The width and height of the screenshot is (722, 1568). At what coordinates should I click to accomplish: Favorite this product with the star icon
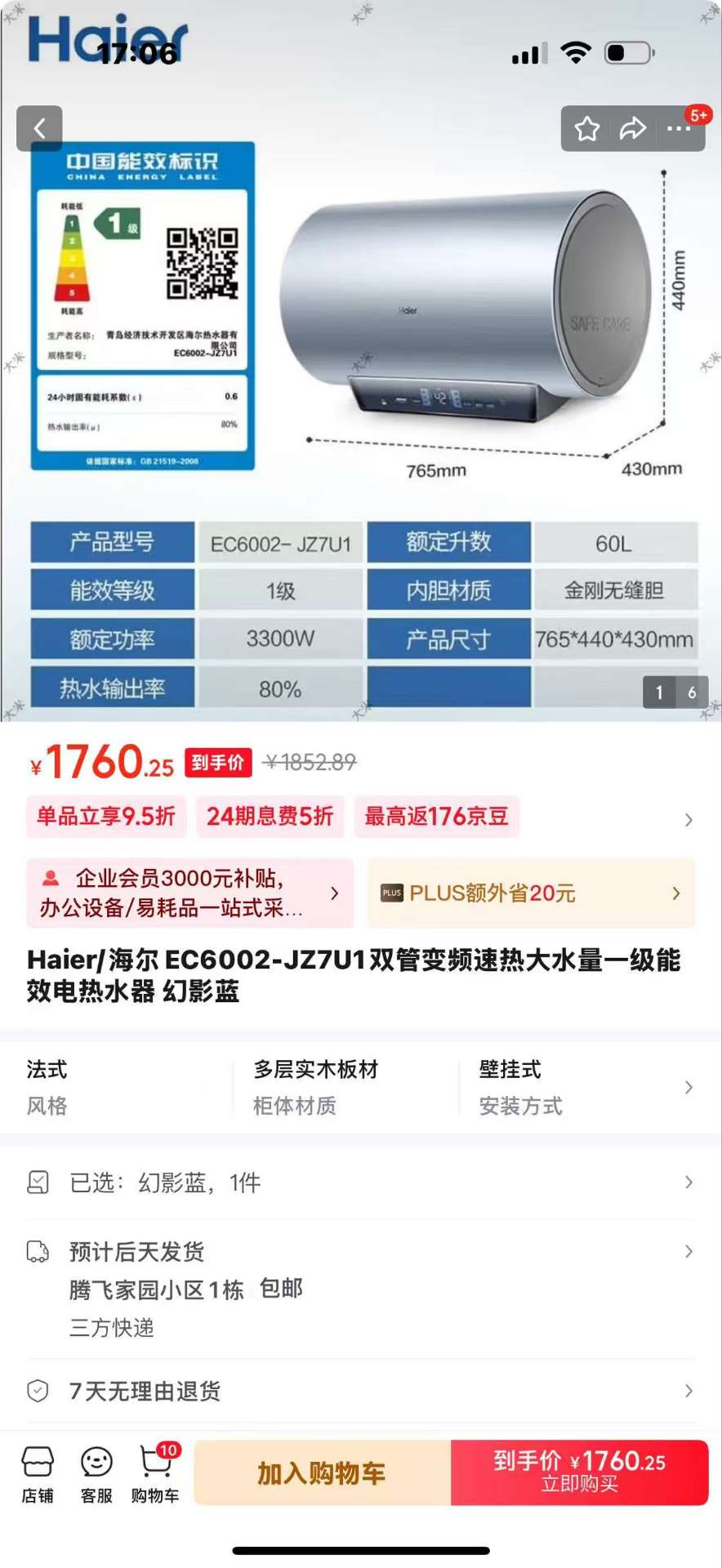586,129
